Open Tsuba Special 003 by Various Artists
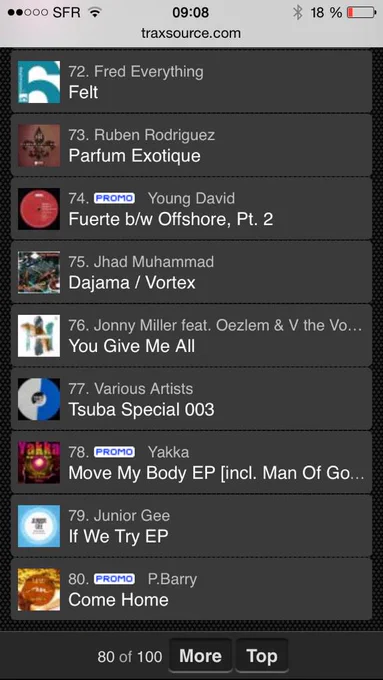This screenshot has height=680, width=383. click(x=191, y=399)
